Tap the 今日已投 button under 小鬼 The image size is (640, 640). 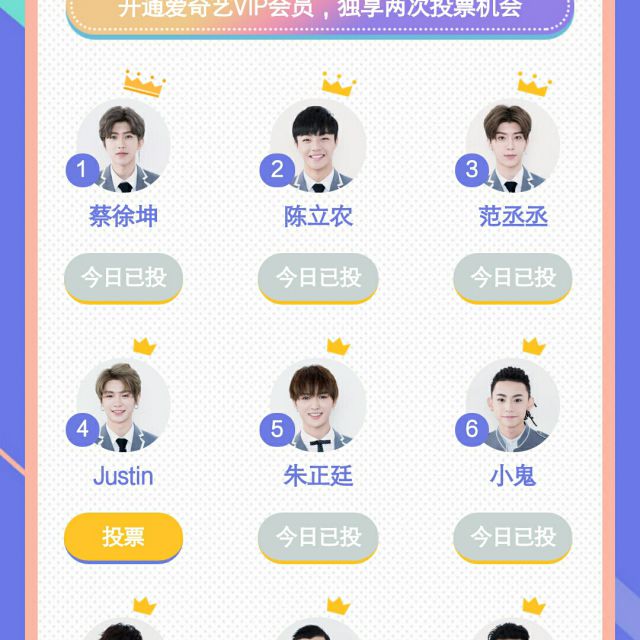[513, 537]
